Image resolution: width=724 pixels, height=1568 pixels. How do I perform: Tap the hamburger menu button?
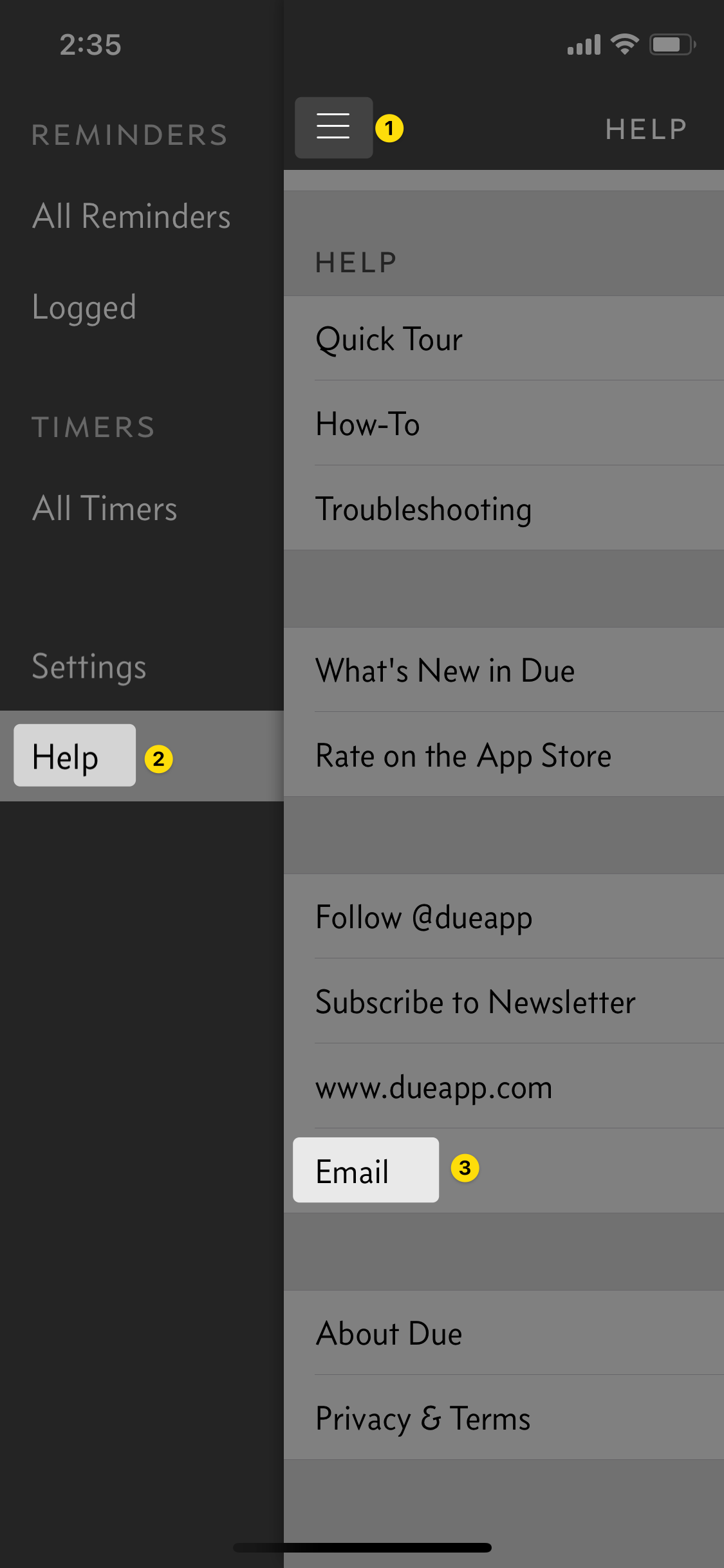coord(333,127)
